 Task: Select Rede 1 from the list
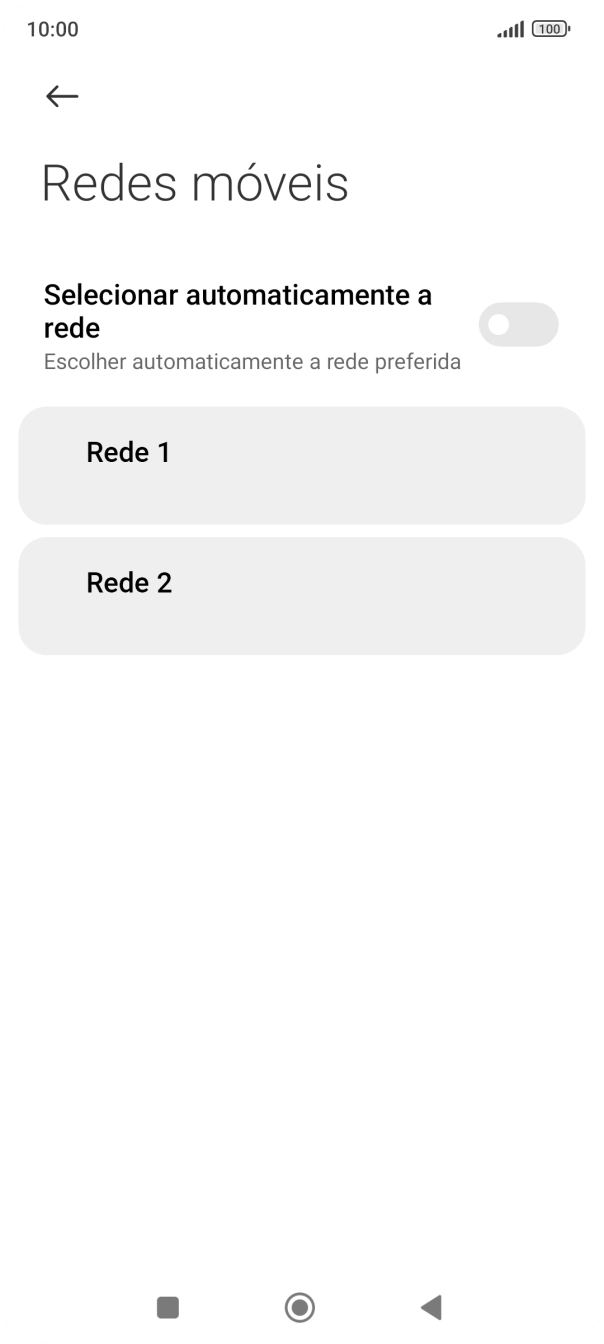pos(302,465)
